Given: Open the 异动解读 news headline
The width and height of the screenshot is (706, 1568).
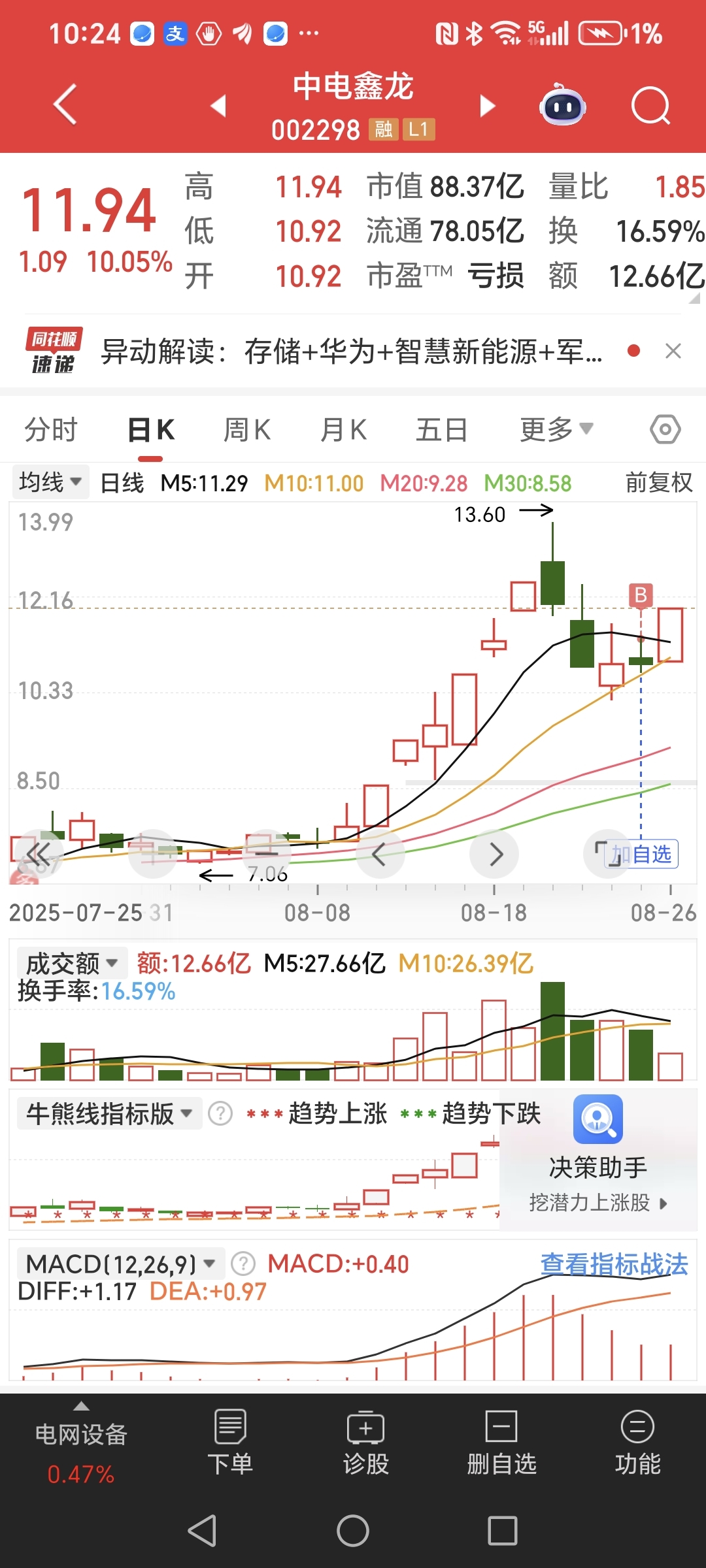Looking at the screenshot, I should pyautogui.click(x=352, y=351).
